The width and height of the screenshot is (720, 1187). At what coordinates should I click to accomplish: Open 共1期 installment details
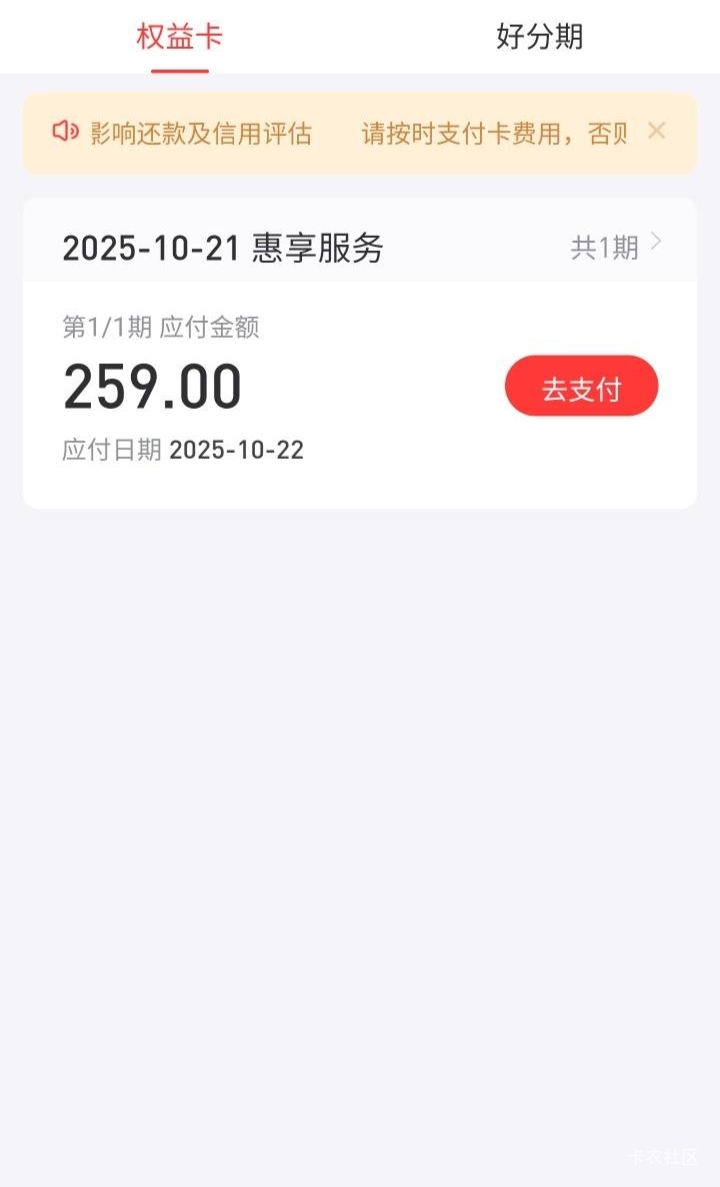[x=615, y=247]
